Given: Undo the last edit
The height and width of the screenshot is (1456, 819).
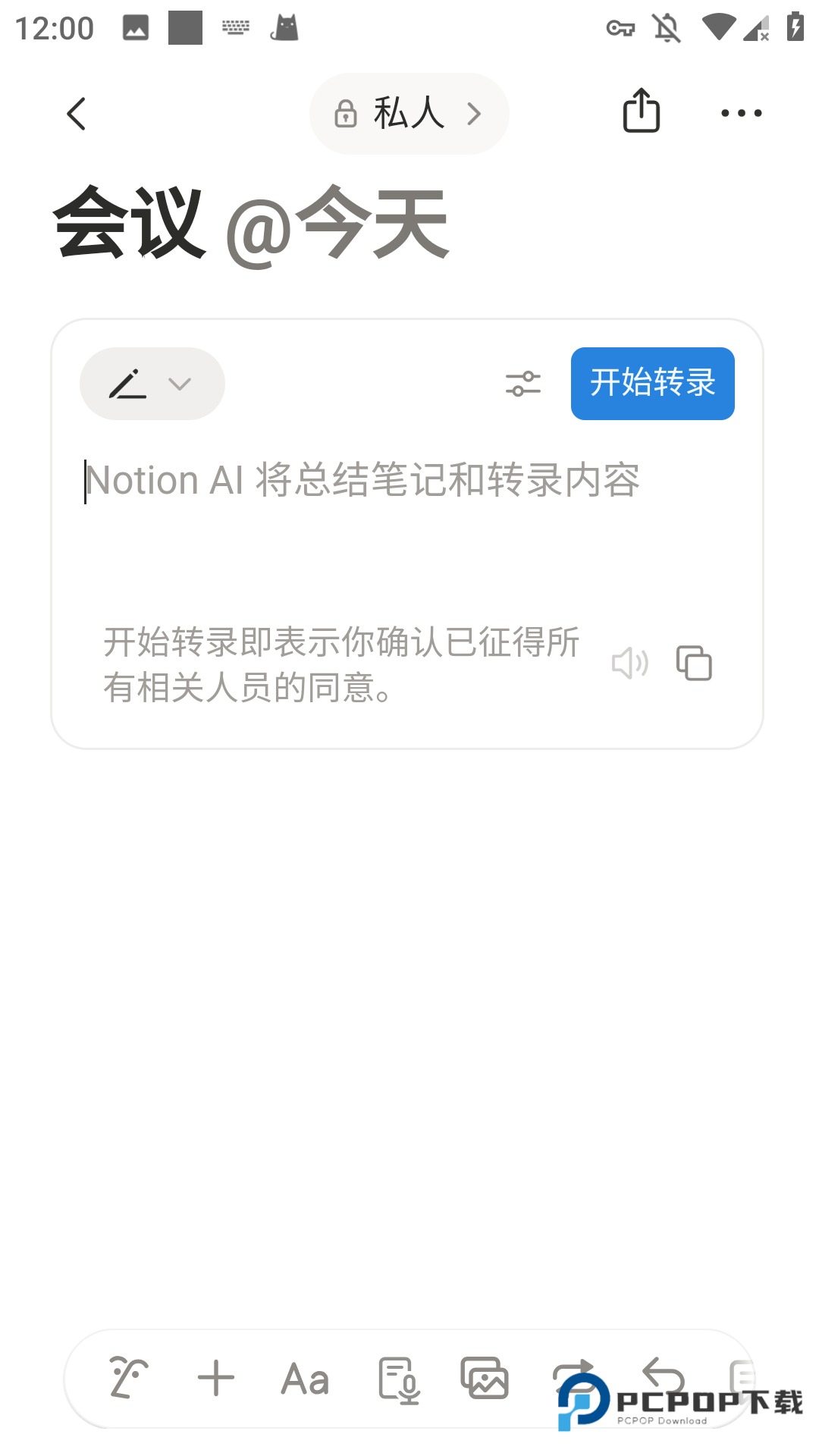Looking at the screenshot, I should [x=663, y=1373].
